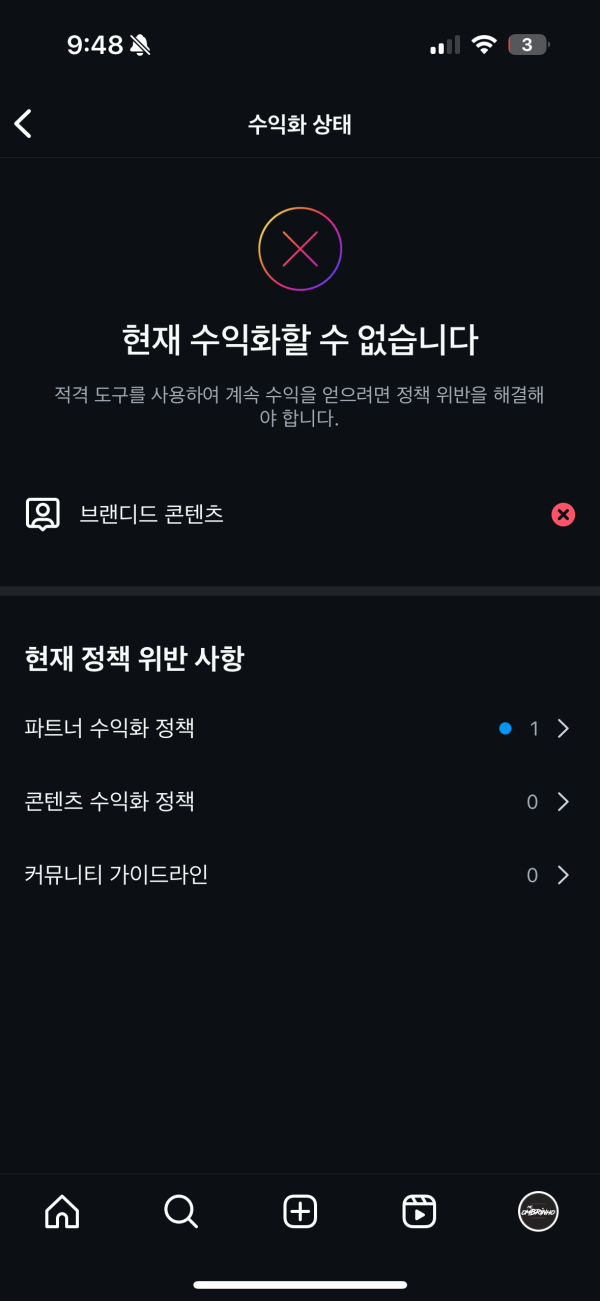
Task: Create a new post
Action: [x=300, y=1211]
